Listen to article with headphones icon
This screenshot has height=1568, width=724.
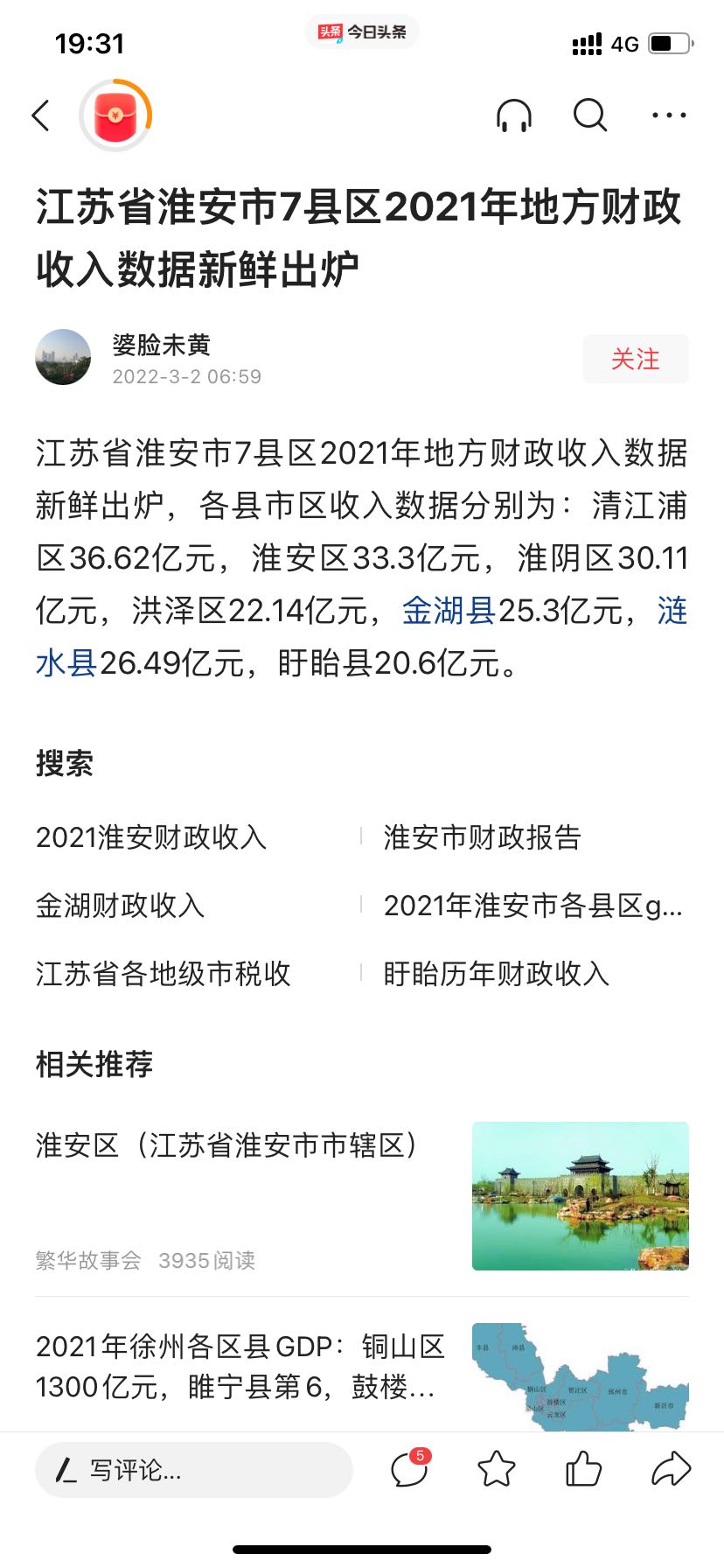514,115
